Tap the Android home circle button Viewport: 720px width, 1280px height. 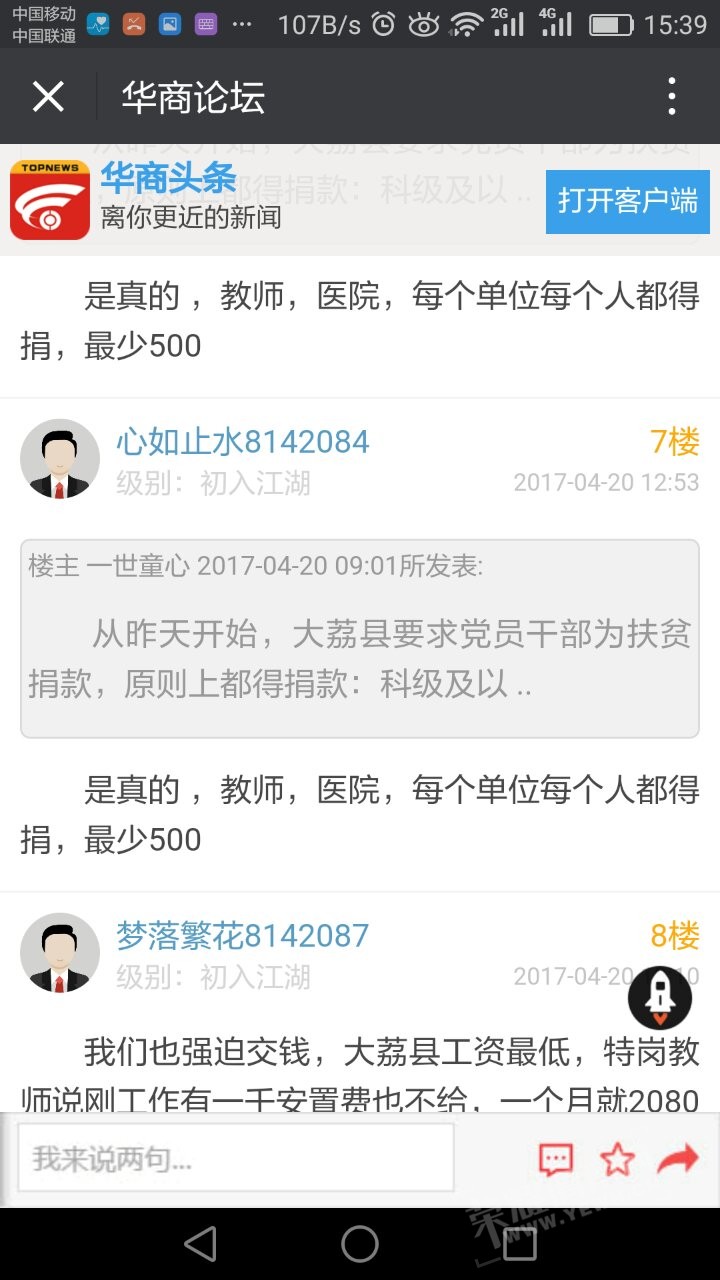(358, 1244)
